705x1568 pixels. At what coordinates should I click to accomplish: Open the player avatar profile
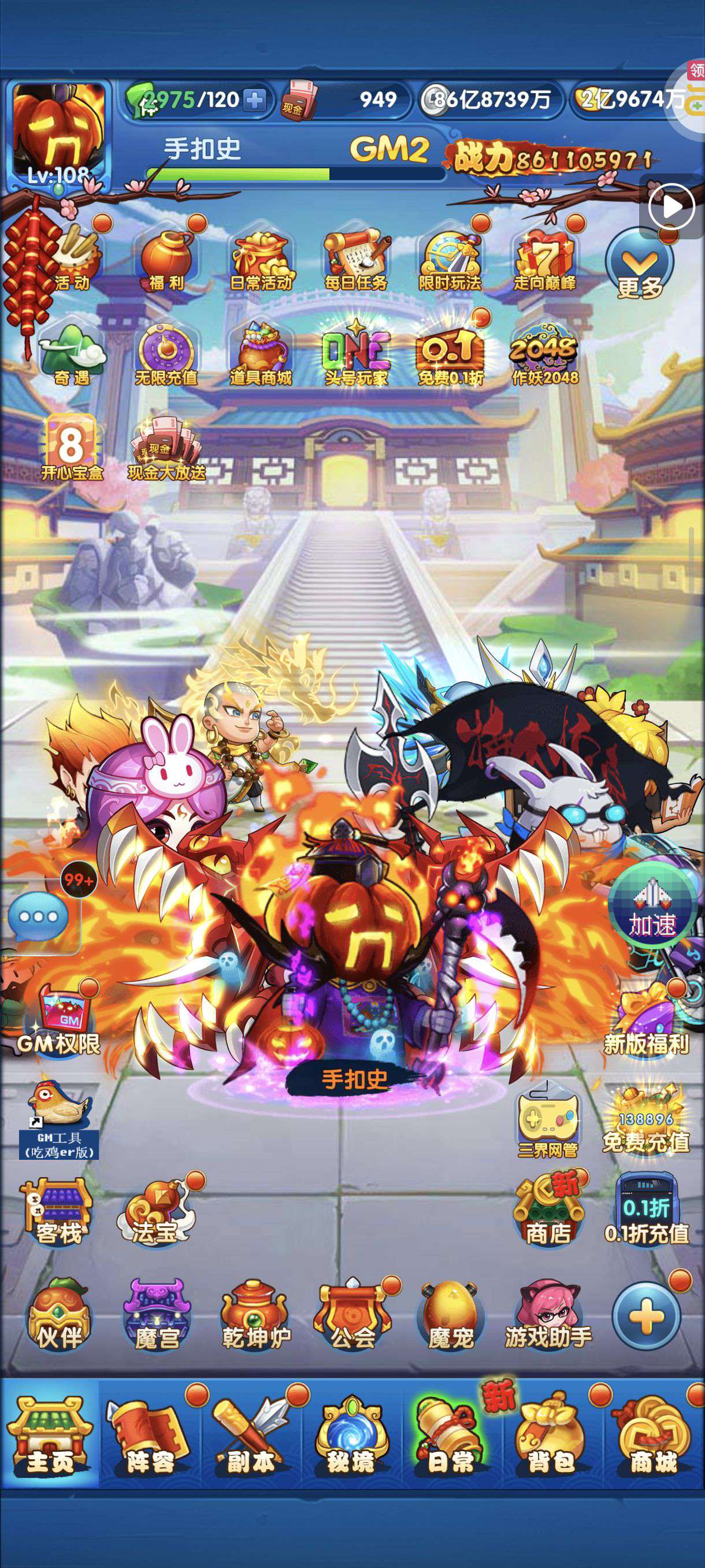(x=58, y=135)
